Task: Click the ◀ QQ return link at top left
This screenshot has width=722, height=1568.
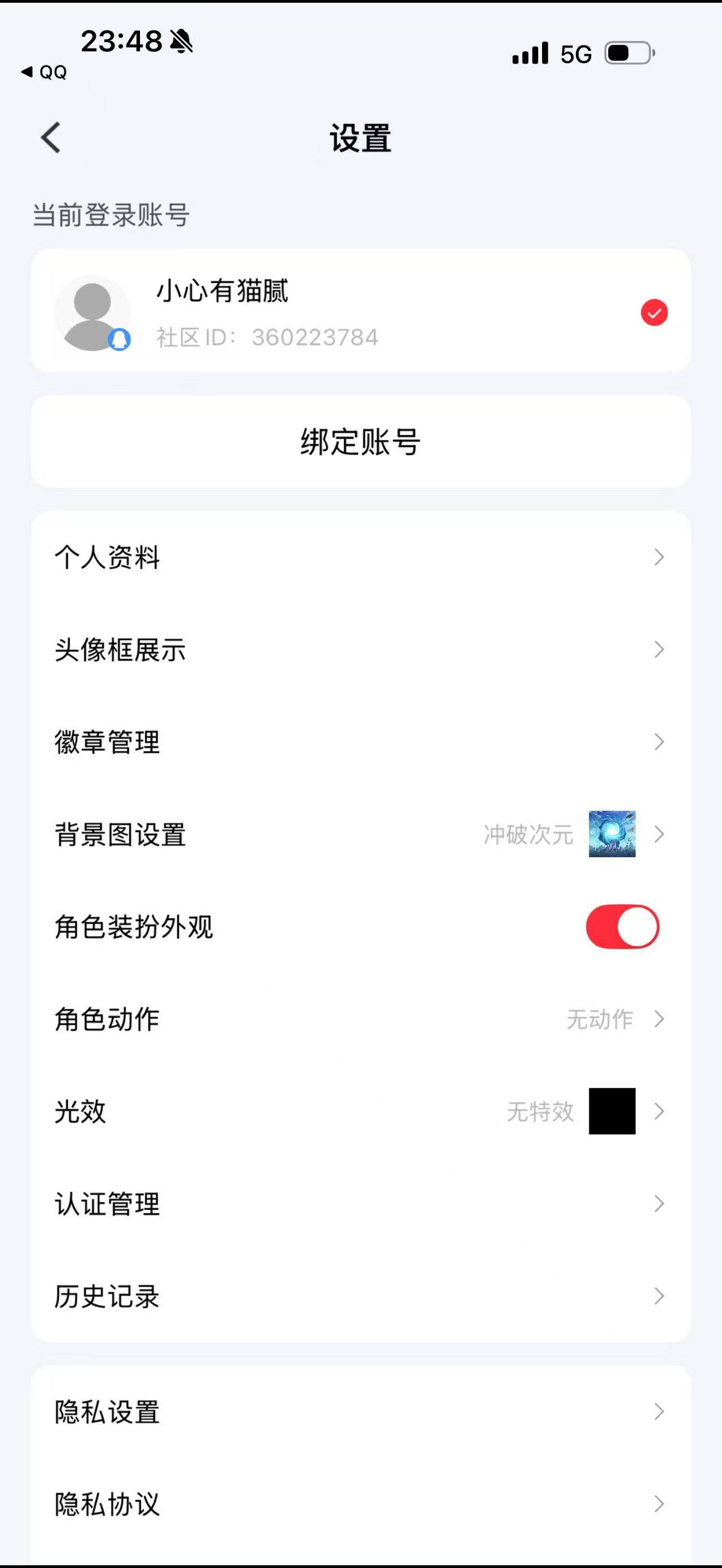Action: point(43,72)
